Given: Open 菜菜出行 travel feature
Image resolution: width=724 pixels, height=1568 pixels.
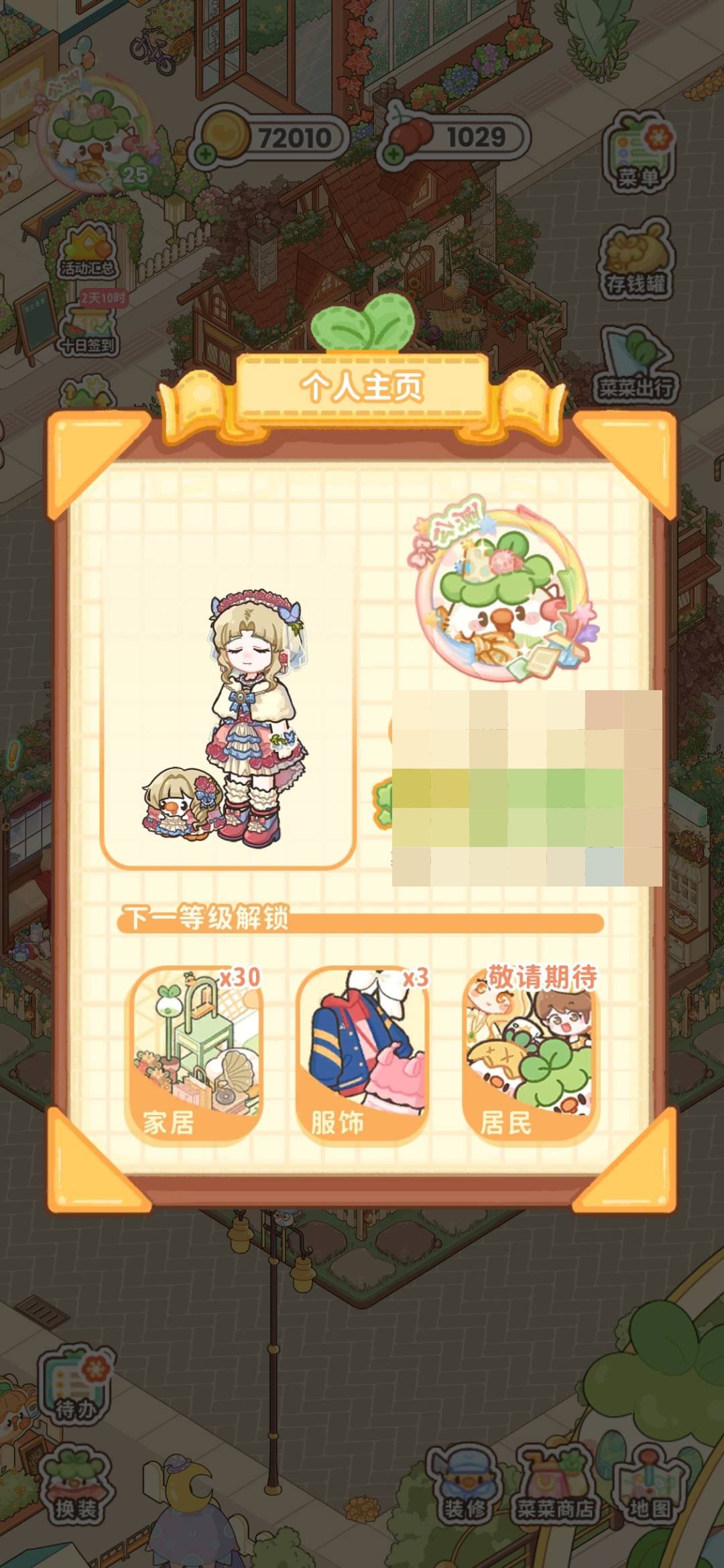Looking at the screenshot, I should (x=636, y=367).
